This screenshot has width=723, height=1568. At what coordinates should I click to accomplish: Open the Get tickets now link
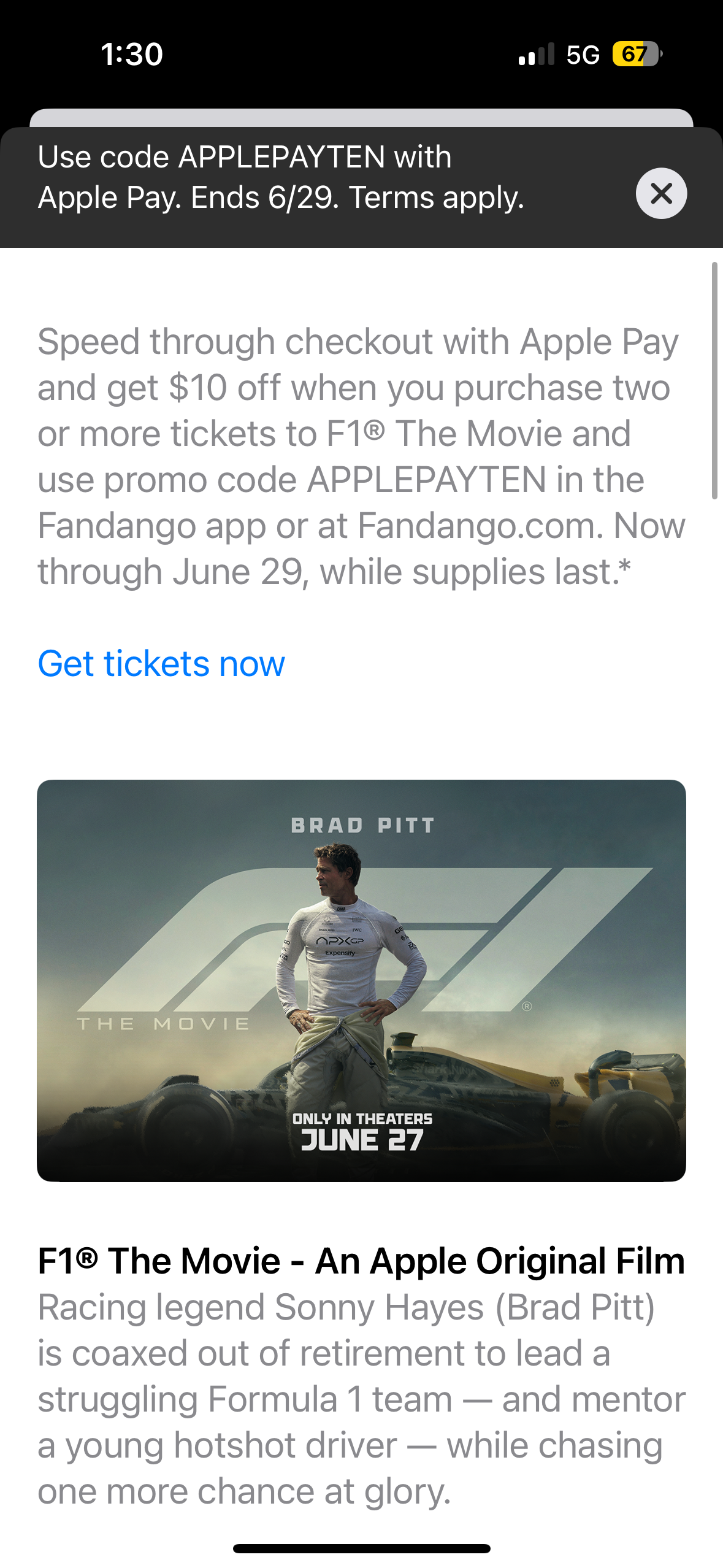click(161, 663)
